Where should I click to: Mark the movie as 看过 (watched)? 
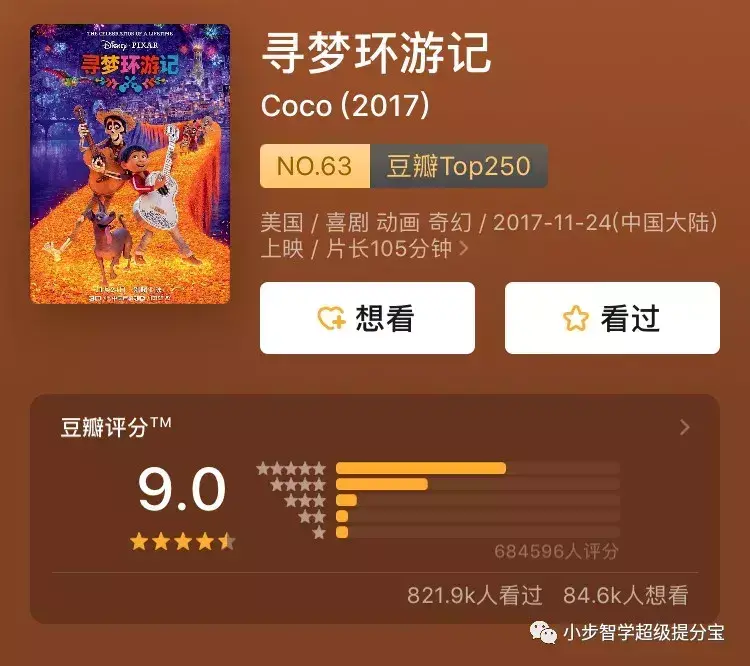point(611,318)
